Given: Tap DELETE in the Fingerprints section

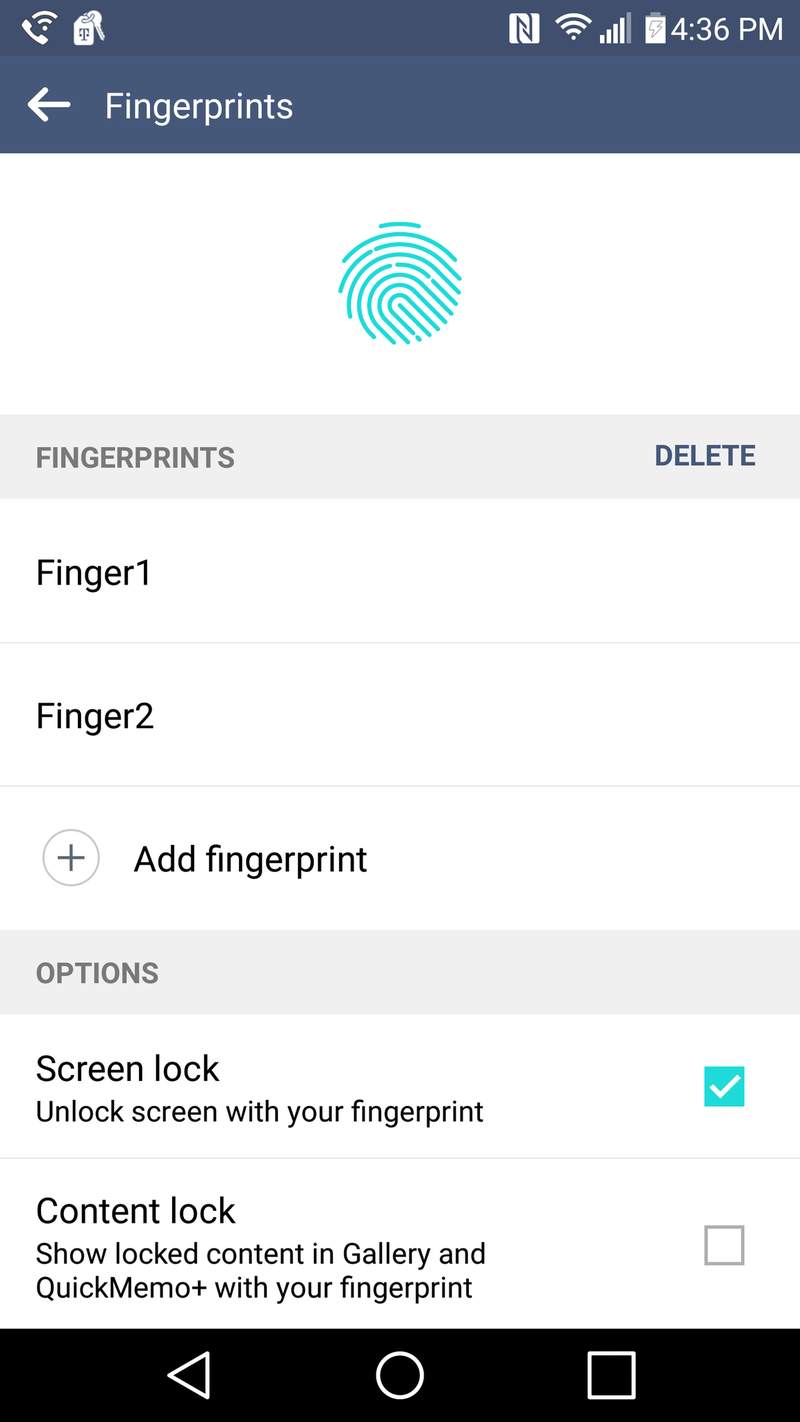Looking at the screenshot, I should point(705,456).
